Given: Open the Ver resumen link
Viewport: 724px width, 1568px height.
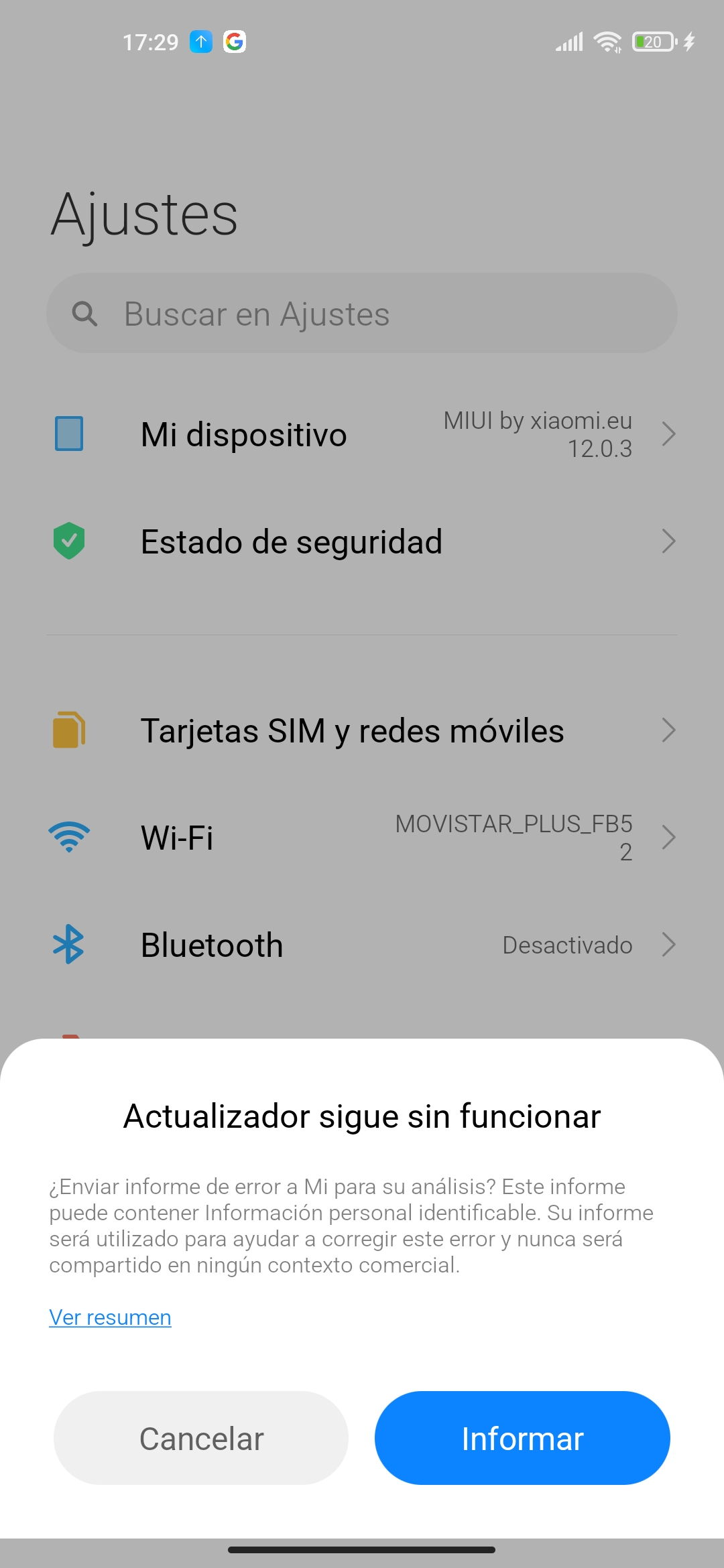Looking at the screenshot, I should 110,1317.
